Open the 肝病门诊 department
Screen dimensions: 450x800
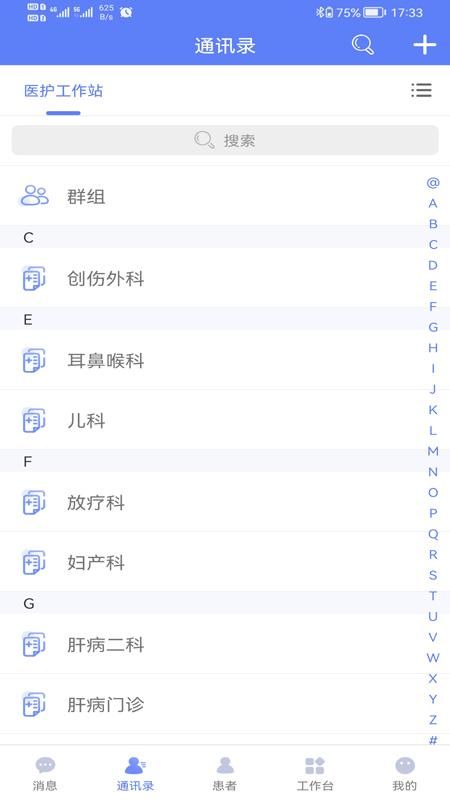tap(225, 704)
